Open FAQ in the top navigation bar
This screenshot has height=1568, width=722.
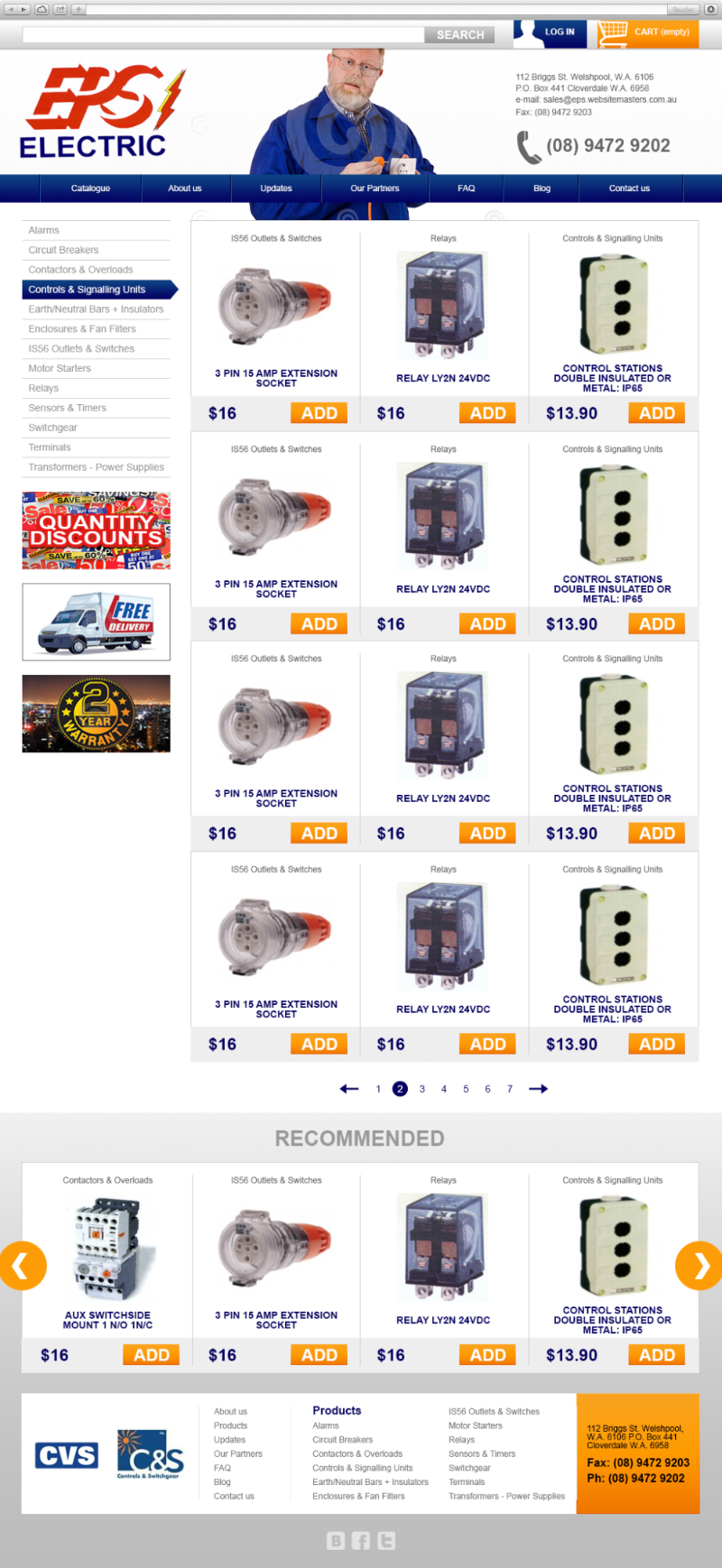coord(466,189)
